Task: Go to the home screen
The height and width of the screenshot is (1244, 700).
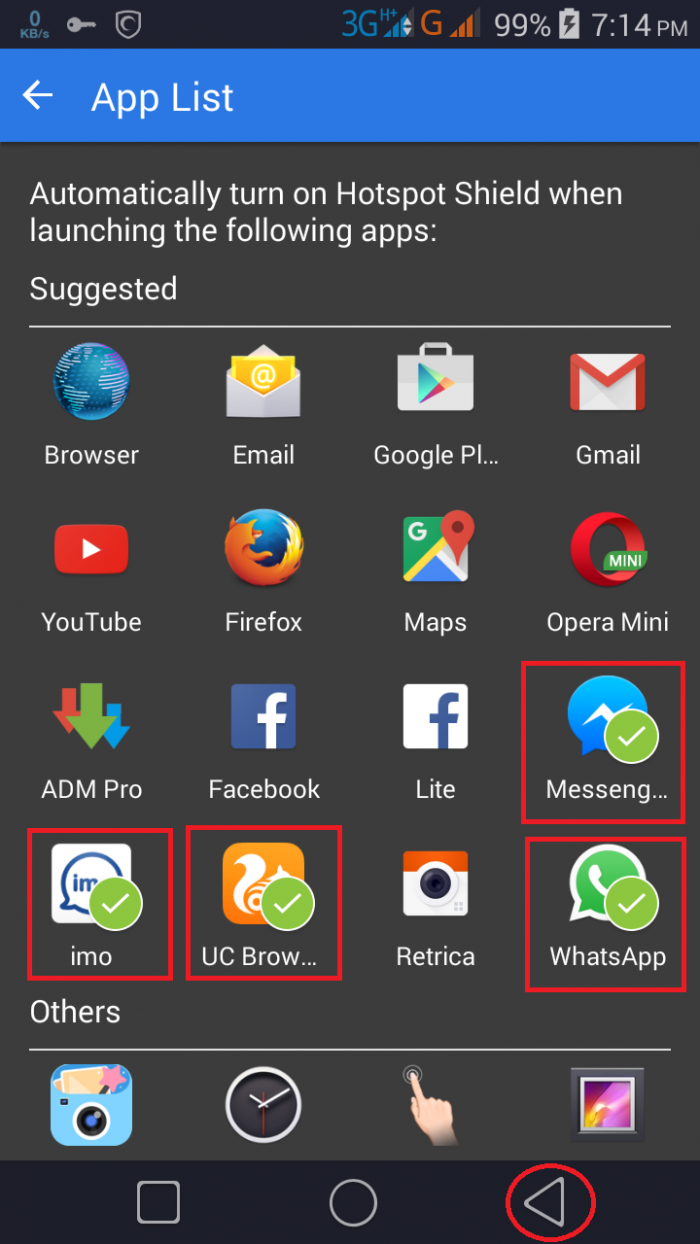Action: point(352,1202)
